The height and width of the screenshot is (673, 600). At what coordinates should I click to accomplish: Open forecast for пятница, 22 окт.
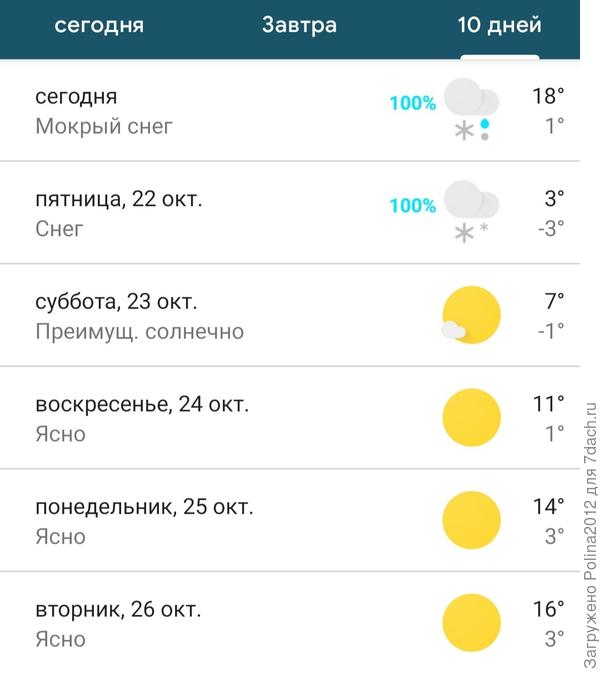290,213
